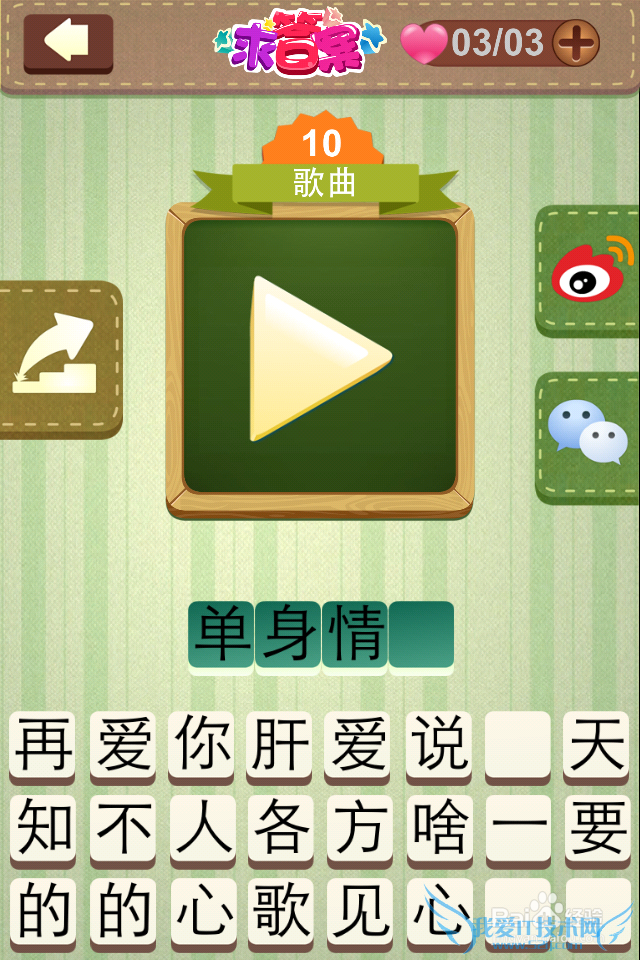The height and width of the screenshot is (960, 640).
Task: Remove 情 from the answer slots
Action: (354, 634)
